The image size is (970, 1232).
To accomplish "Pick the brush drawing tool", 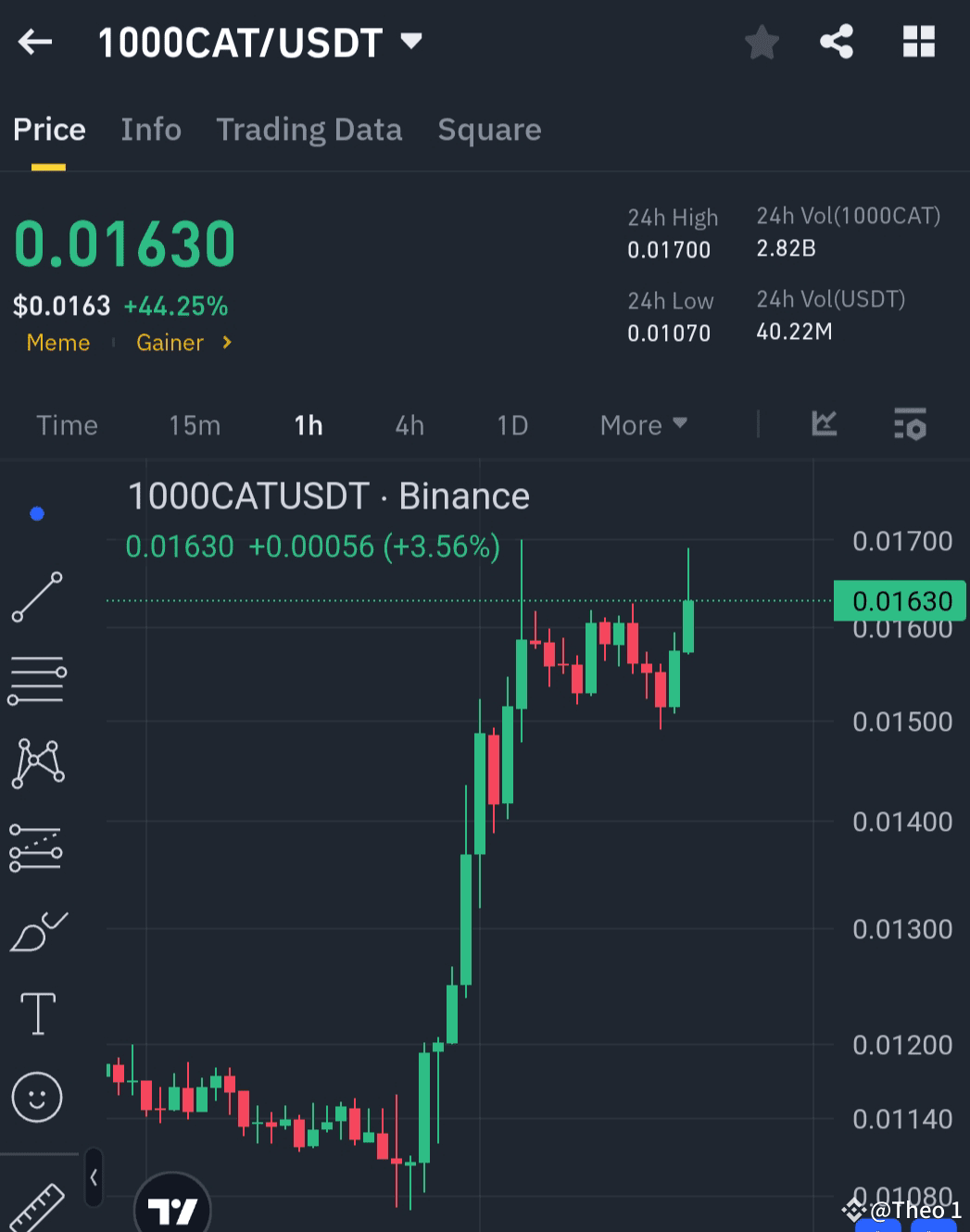I will [37, 931].
